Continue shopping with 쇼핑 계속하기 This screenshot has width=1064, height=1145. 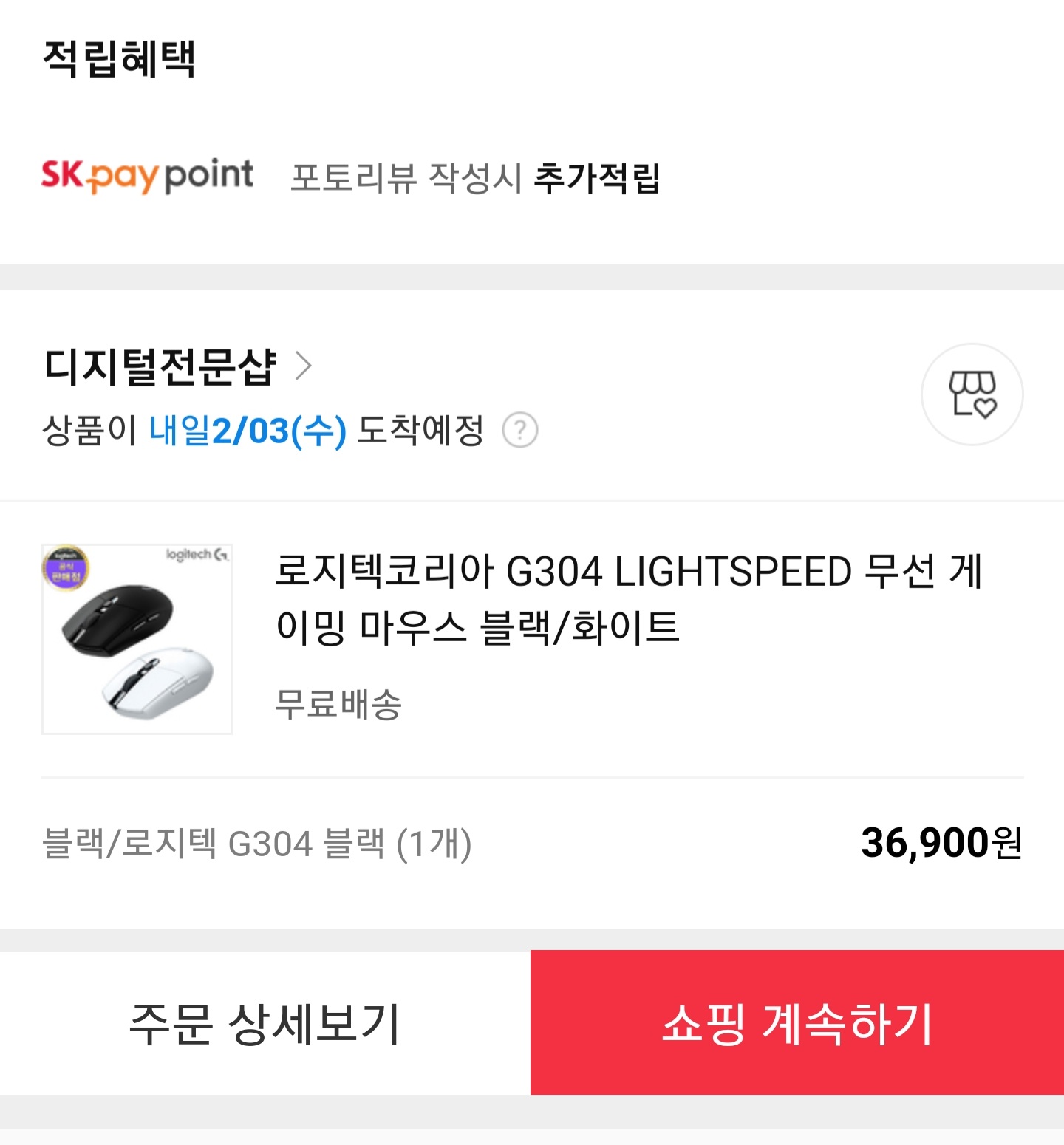(x=797, y=1024)
